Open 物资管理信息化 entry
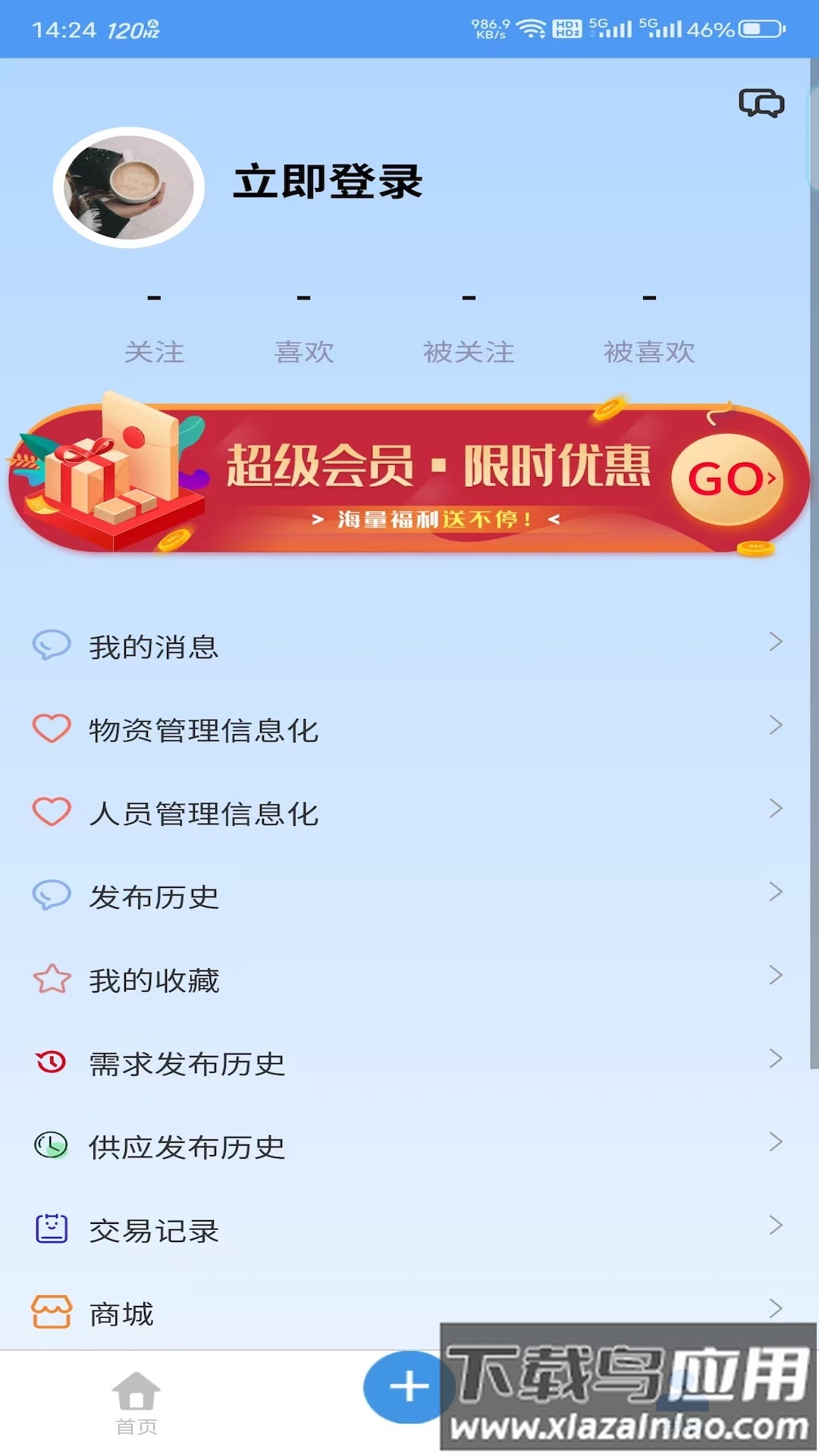Screen dimensions: 819x1456 click(x=409, y=730)
